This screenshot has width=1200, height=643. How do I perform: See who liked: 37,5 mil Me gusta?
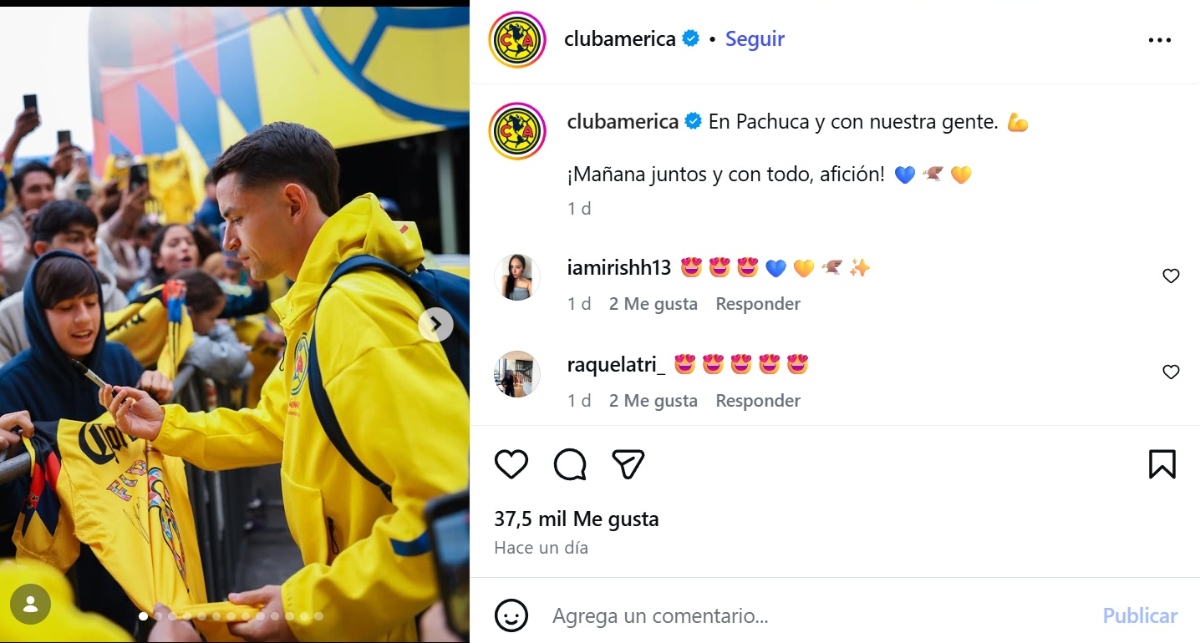pyautogui.click(x=576, y=519)
